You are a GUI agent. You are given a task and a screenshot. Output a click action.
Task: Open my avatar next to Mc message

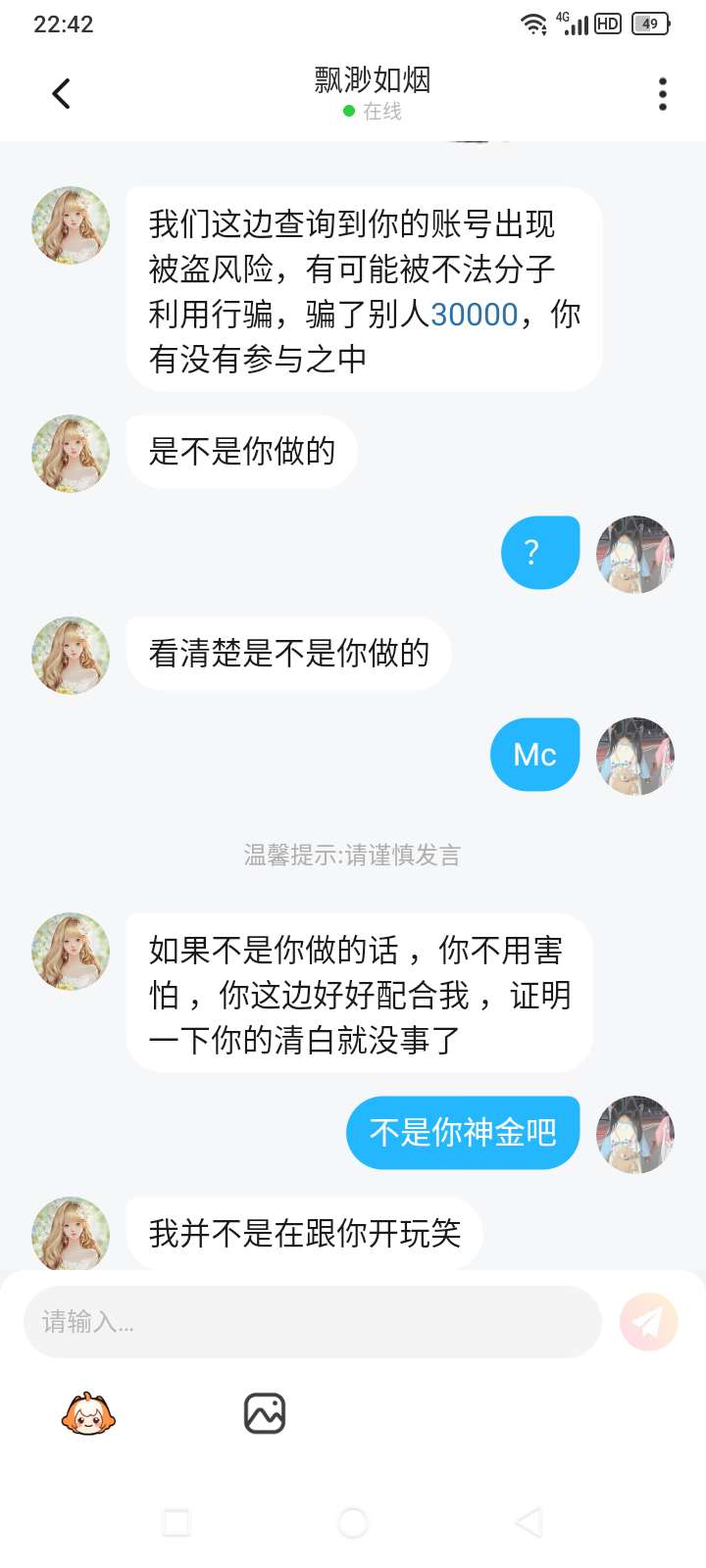point(635,756)
